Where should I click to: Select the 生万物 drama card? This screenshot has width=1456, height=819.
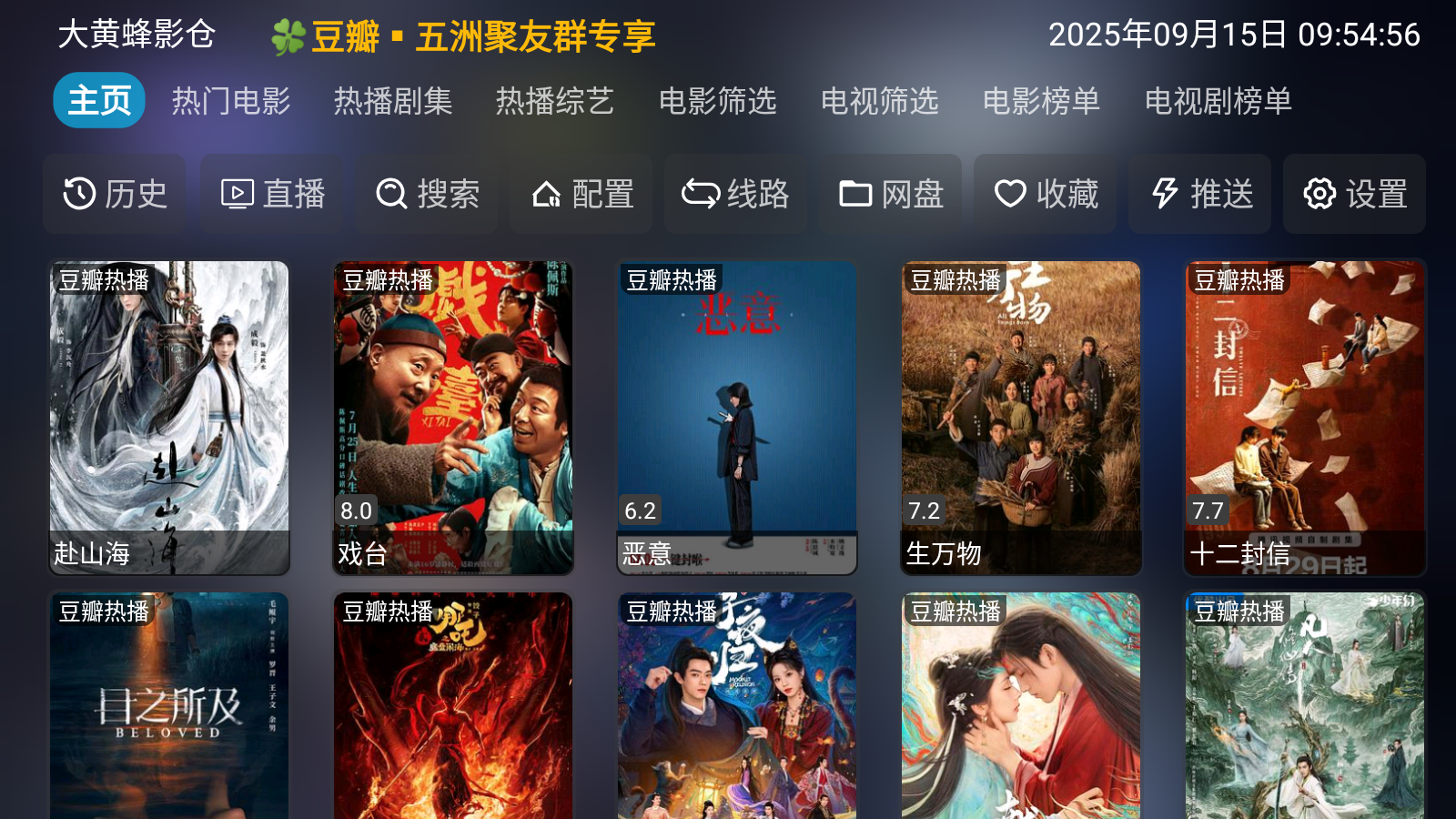[x=1021, y=418]
